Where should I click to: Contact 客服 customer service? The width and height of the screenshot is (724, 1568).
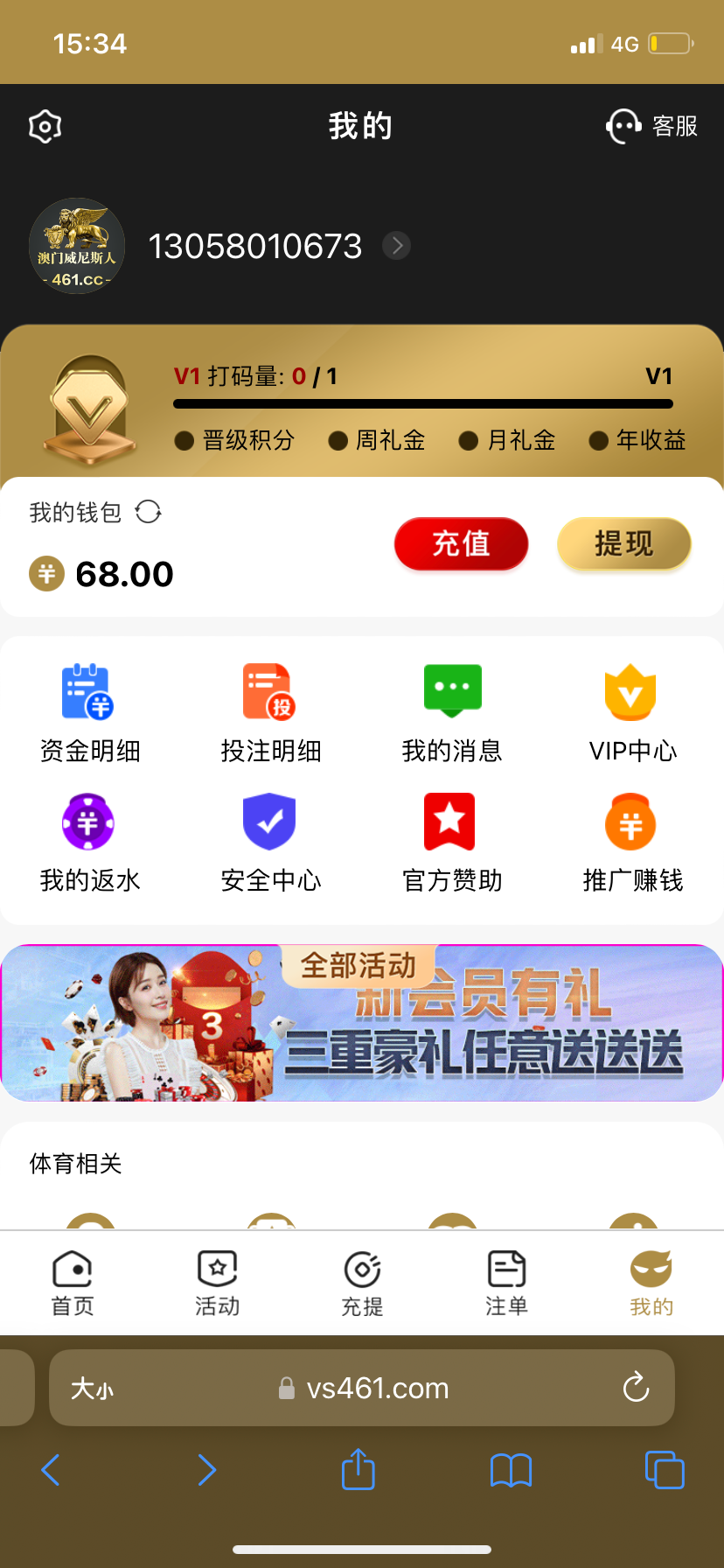point(652,127)
